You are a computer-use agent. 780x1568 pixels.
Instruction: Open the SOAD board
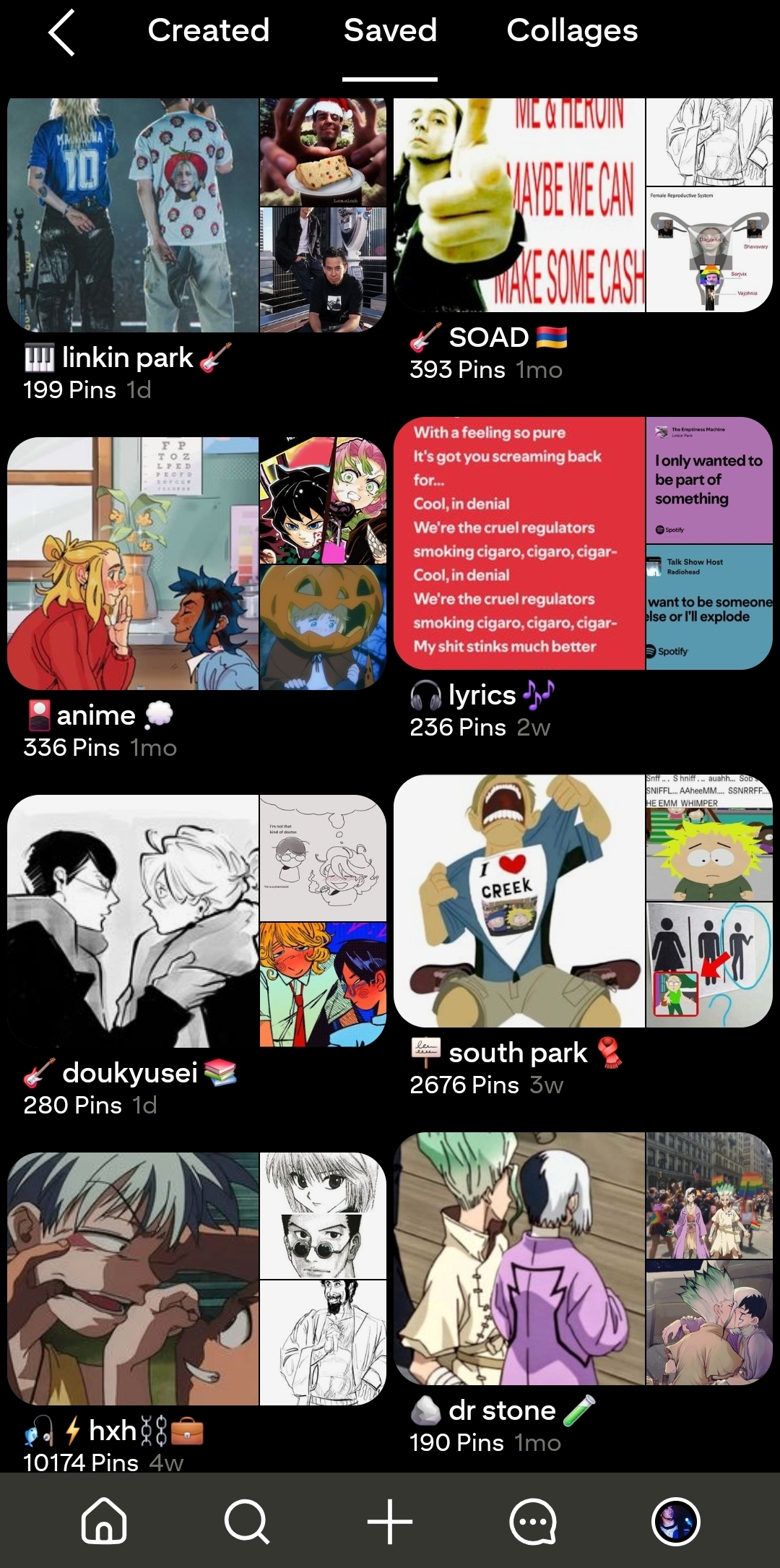point(583,205)
